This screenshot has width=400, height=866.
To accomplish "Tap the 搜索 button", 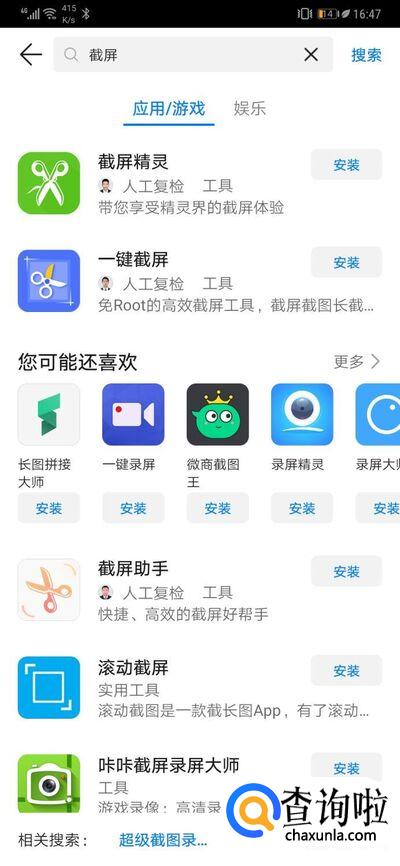I will coord(366,55).
